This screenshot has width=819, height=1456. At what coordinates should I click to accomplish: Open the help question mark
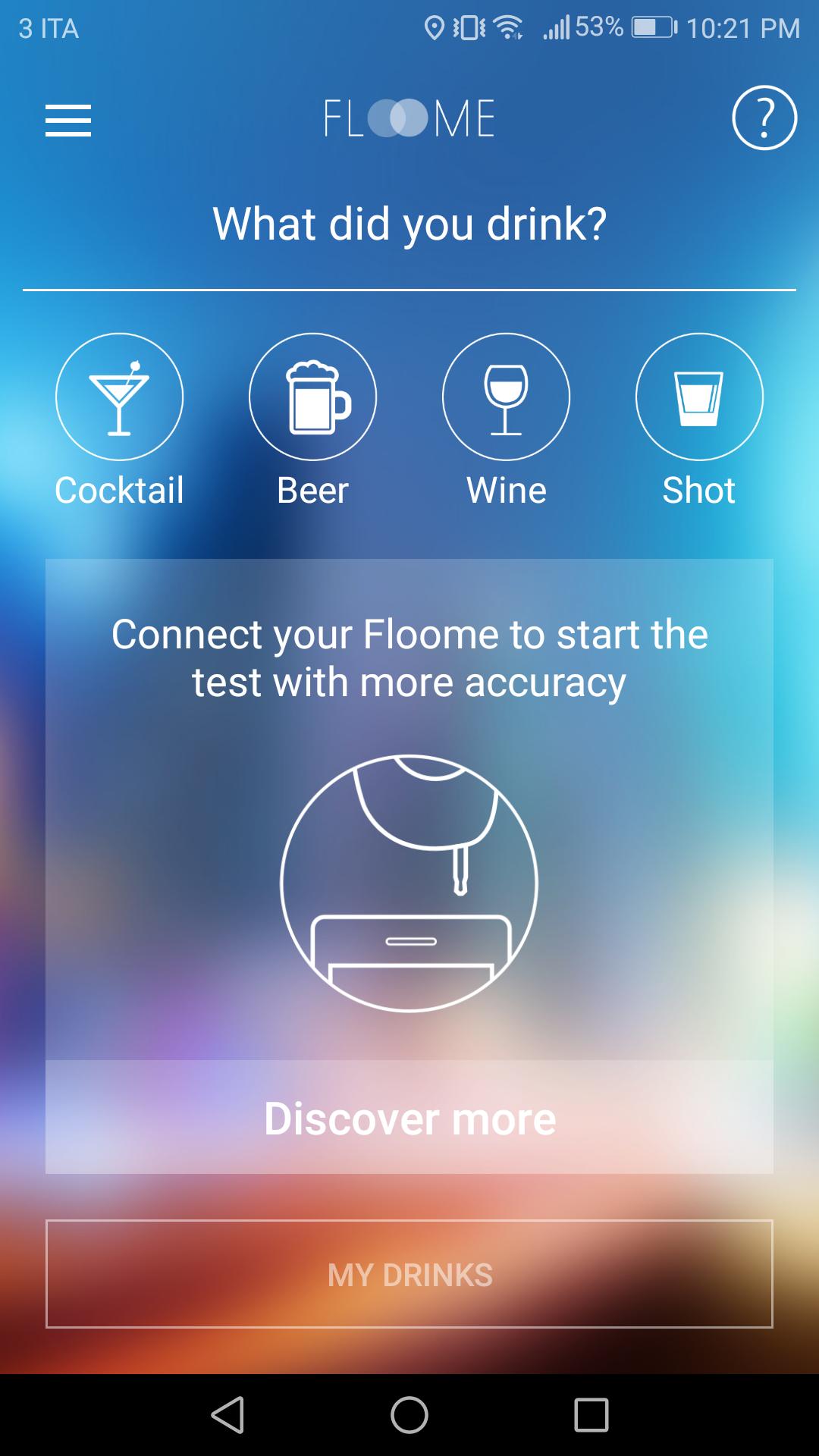764,118
